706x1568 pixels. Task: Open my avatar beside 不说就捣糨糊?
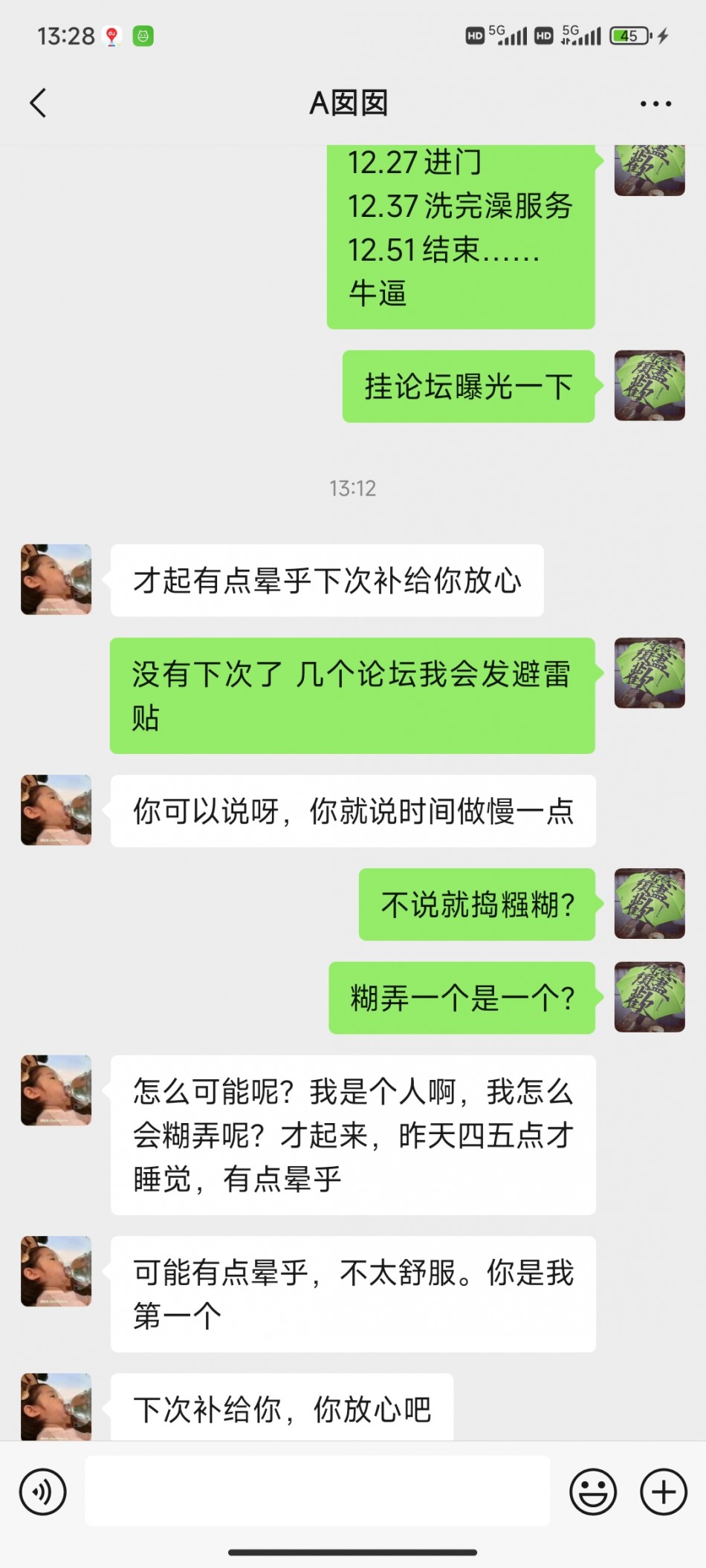649,904
